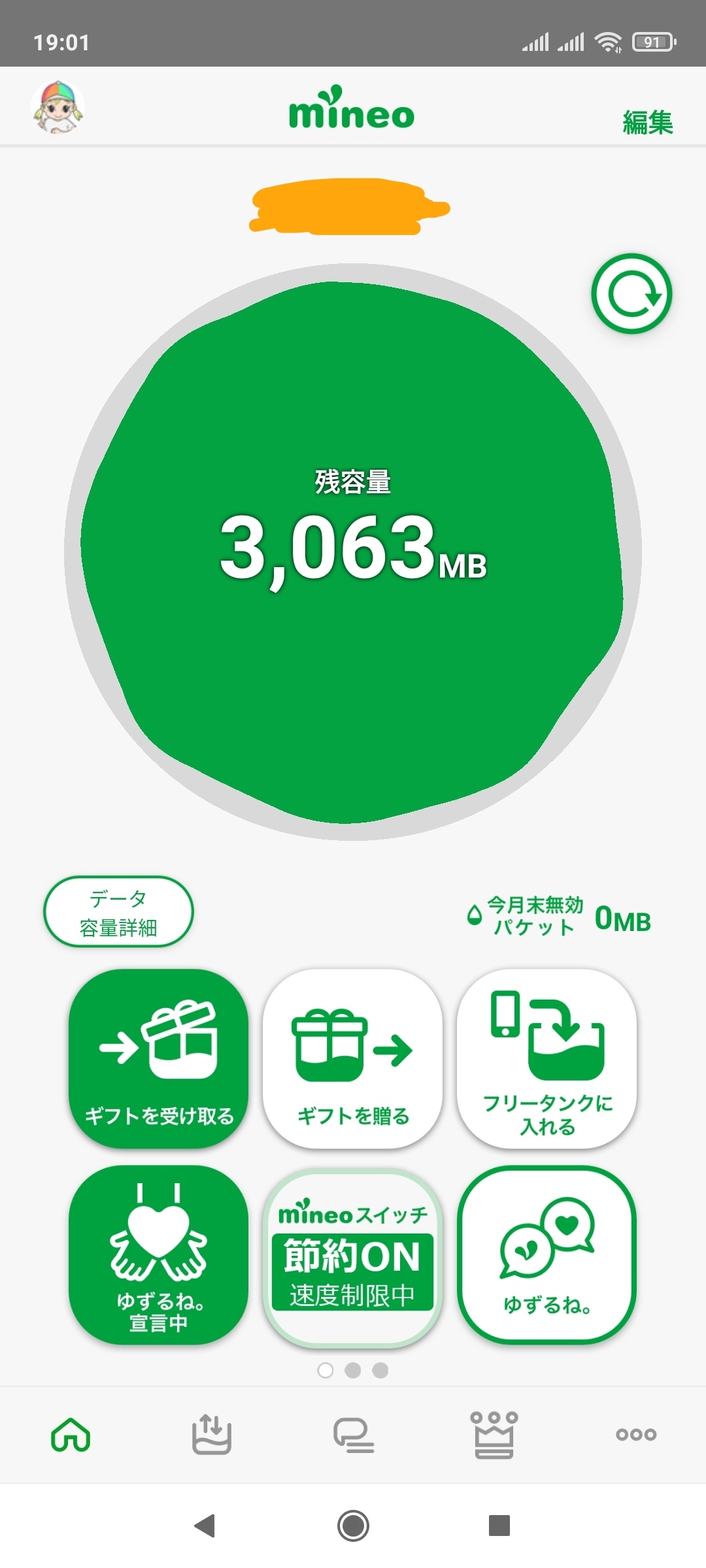This screenshot has height=1568, width=706.
Task: Tap ゆずるね。宣言中 tile
Action: click(159, 1255)
